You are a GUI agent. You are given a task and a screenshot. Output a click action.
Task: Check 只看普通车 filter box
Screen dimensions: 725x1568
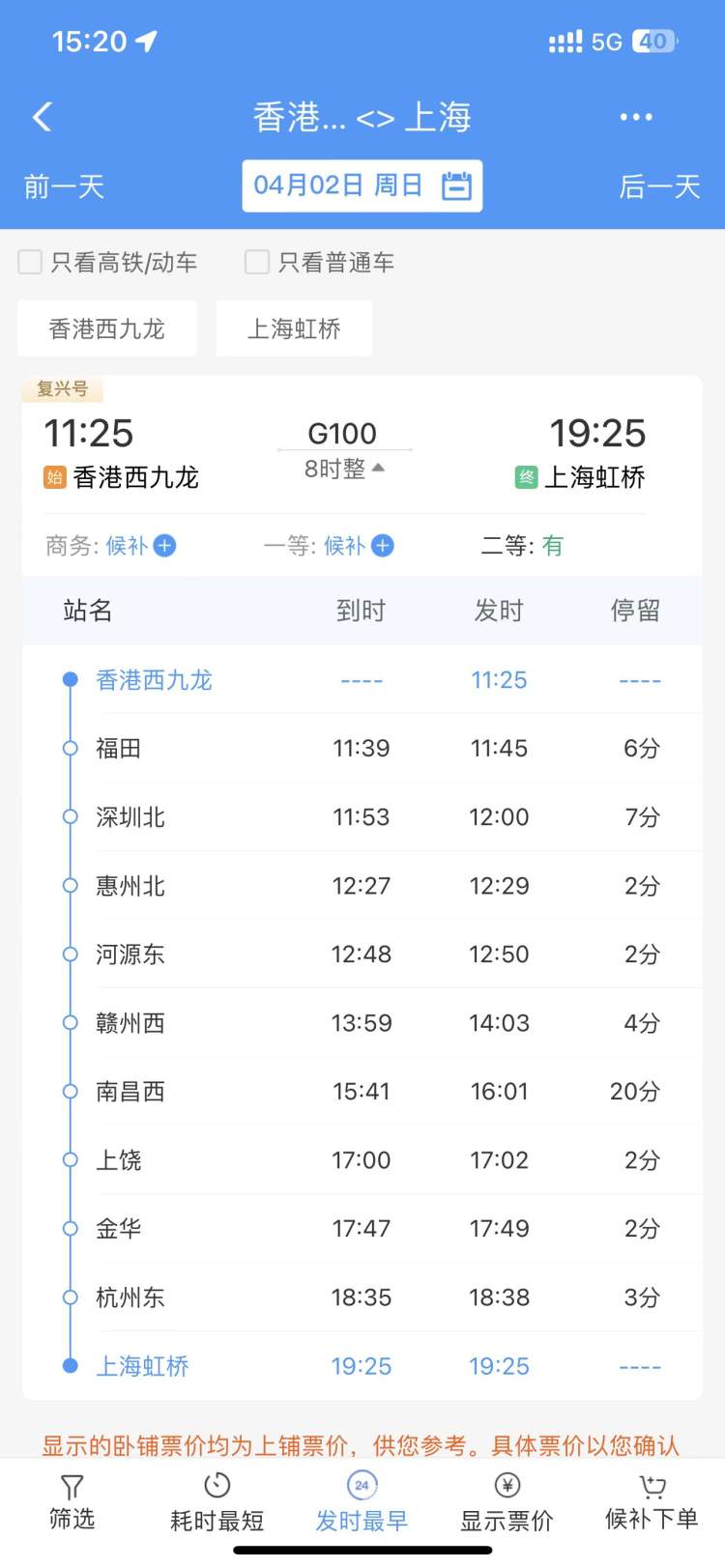(x=257, y=262)
